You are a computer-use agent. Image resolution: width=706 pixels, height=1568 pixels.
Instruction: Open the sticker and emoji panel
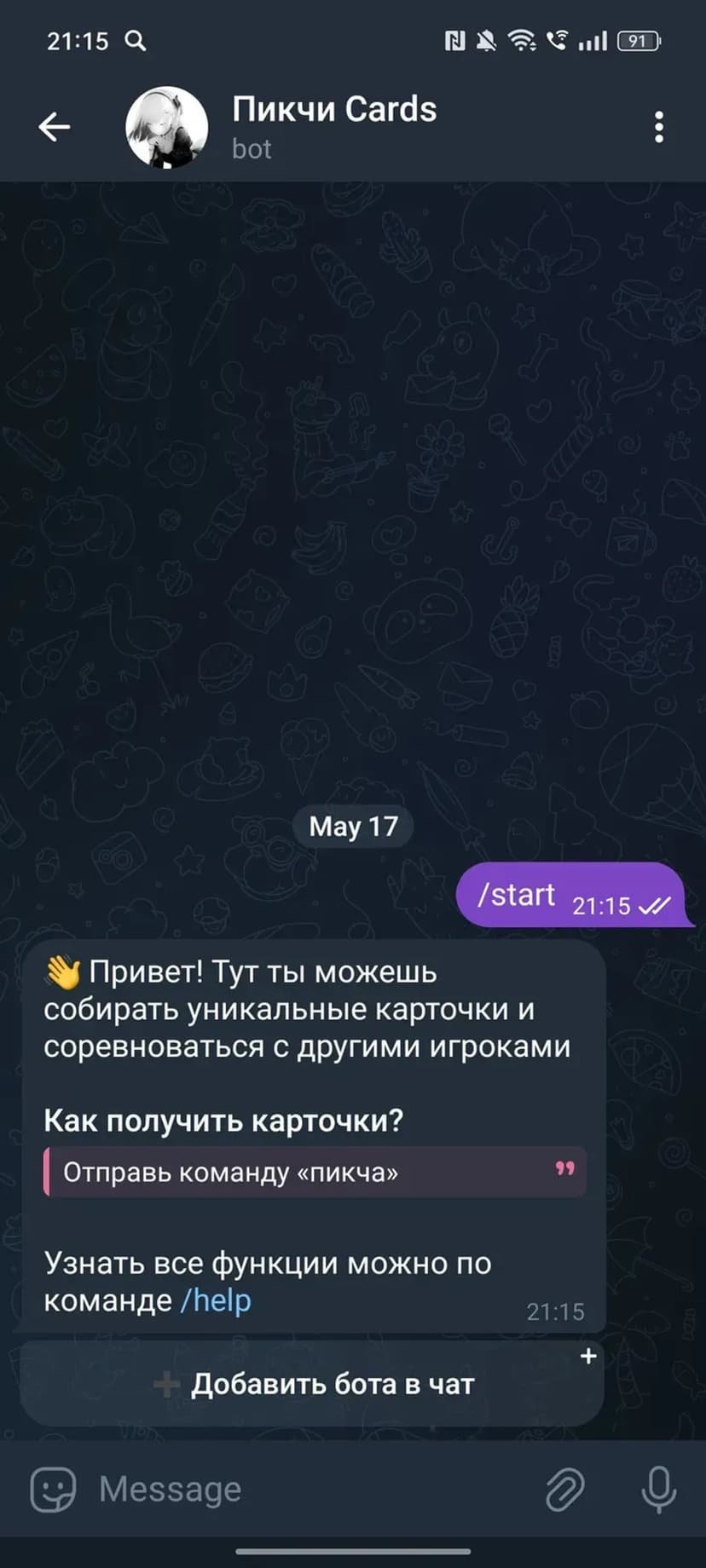(x=53, y=1489)
